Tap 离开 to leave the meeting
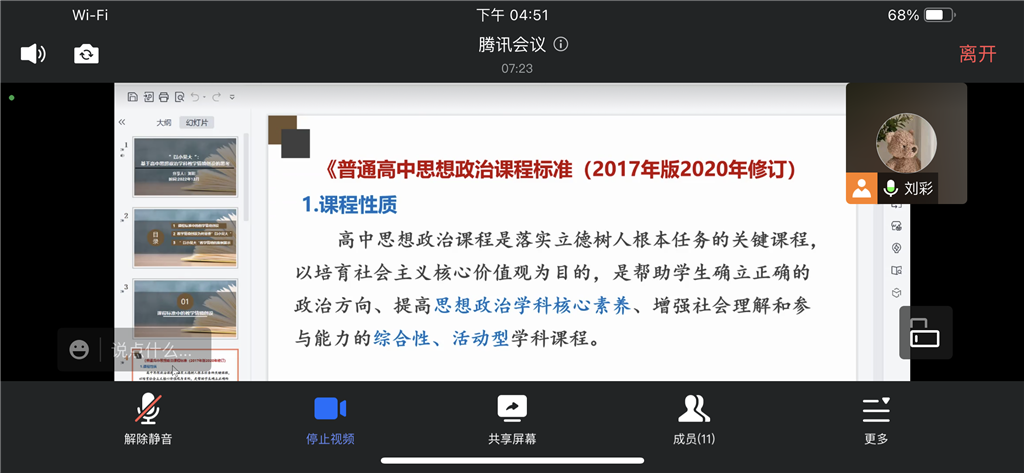Image resolution: width=1024 pixels, height=473 pixels. click(x=977, y=54)
